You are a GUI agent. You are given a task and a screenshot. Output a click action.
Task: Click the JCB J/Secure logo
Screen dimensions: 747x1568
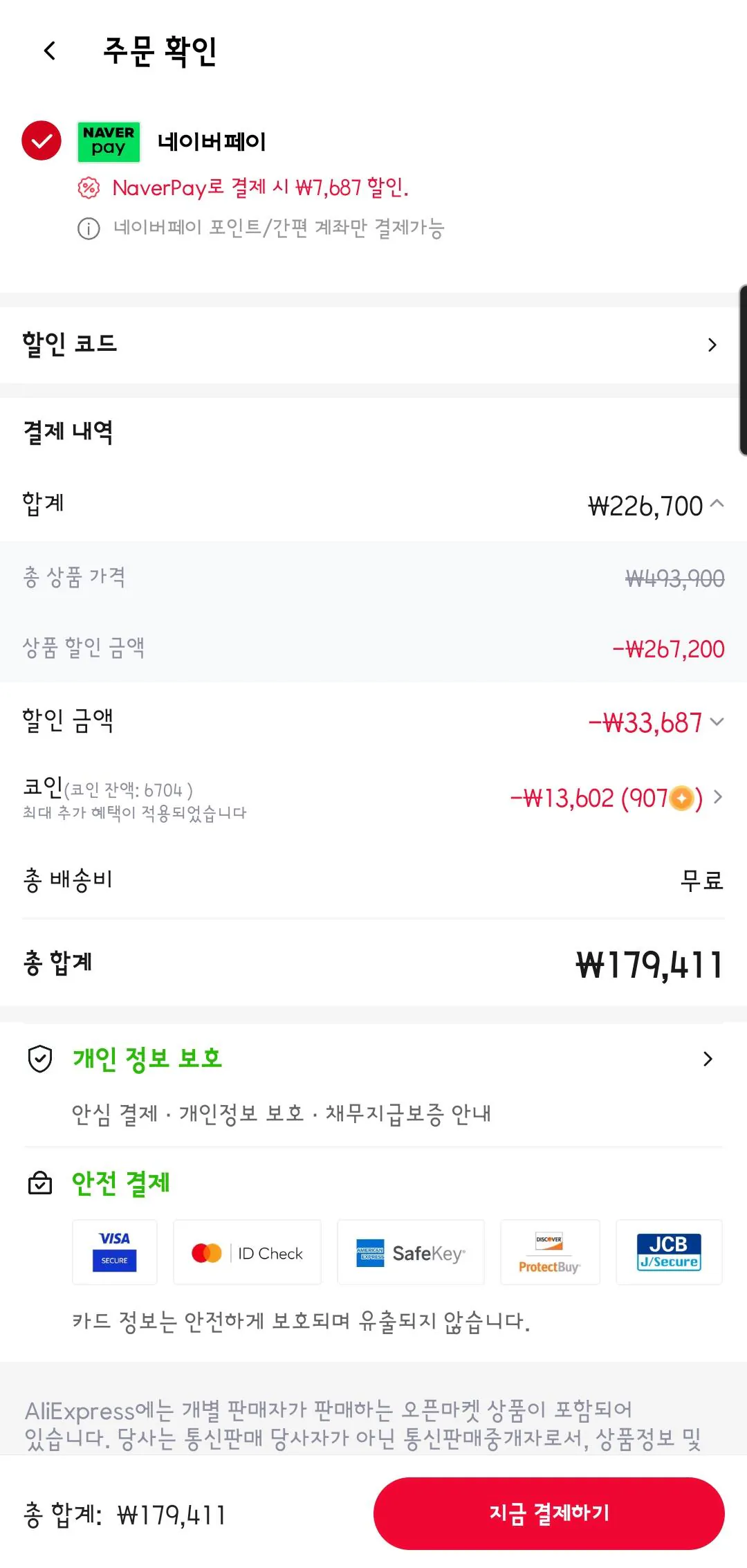point(668,1252)
